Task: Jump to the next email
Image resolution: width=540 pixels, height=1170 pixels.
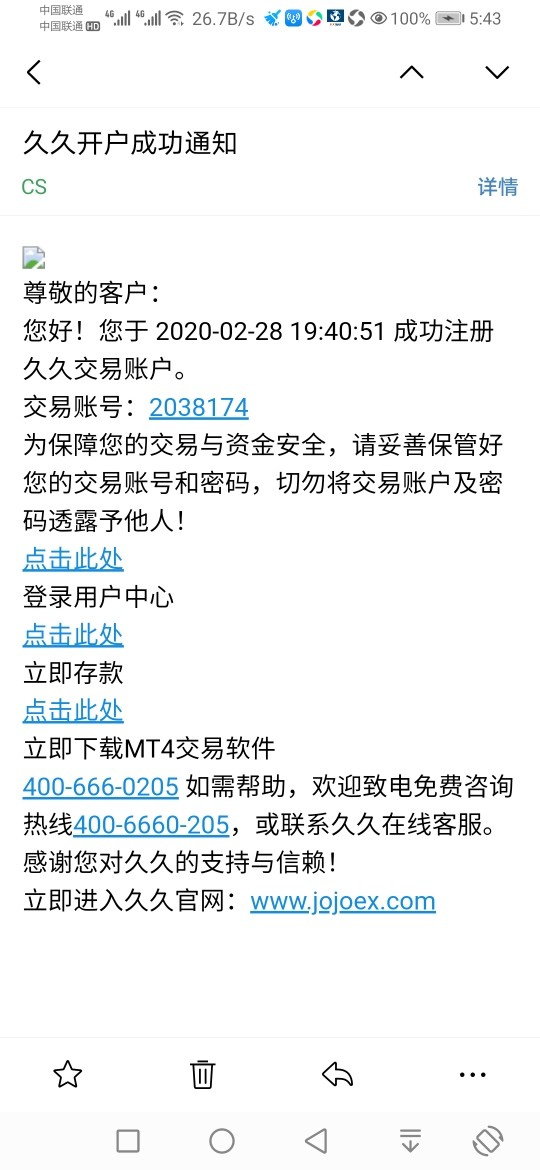Action: 497,72
